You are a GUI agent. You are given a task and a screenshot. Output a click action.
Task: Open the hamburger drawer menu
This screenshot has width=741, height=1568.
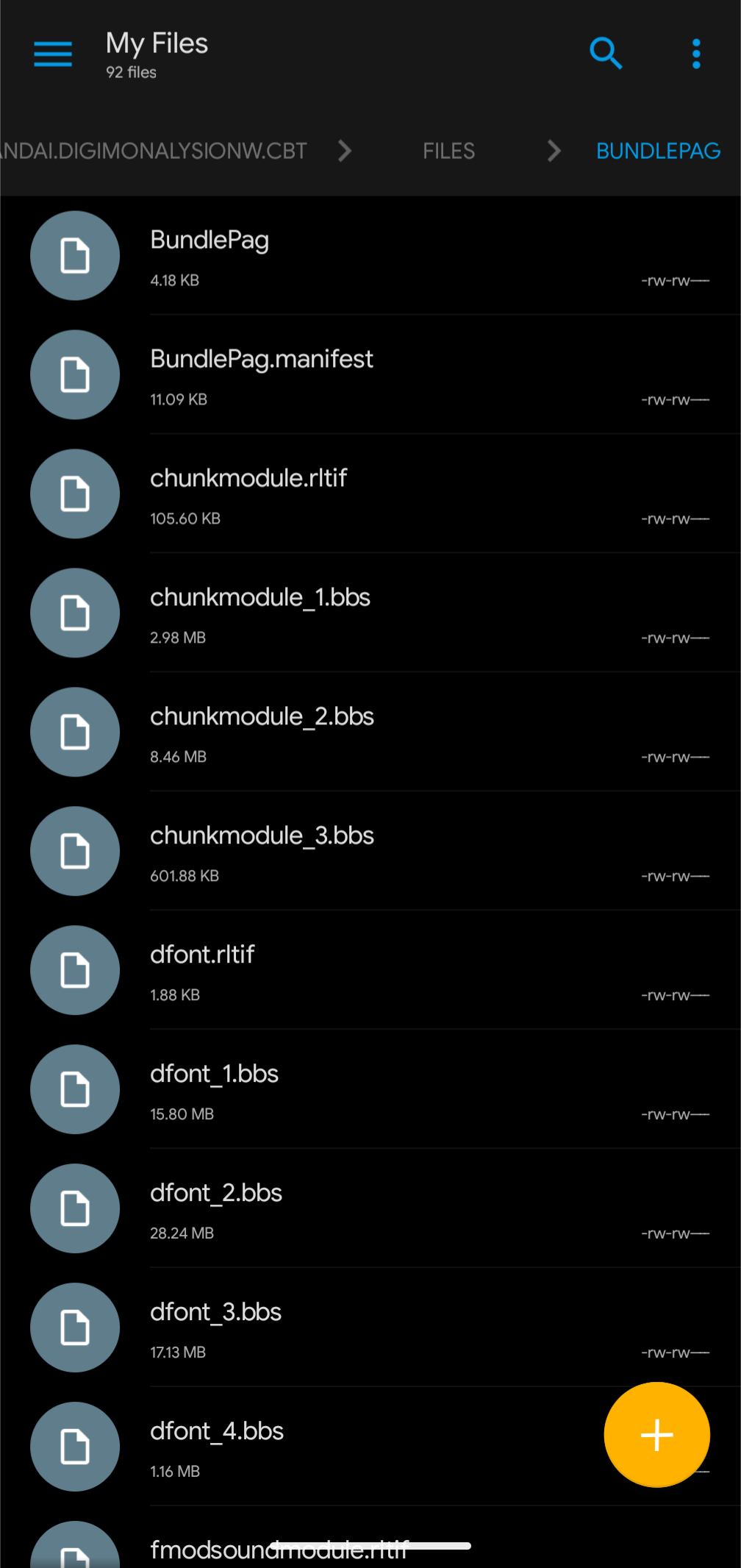pos(53,54)
